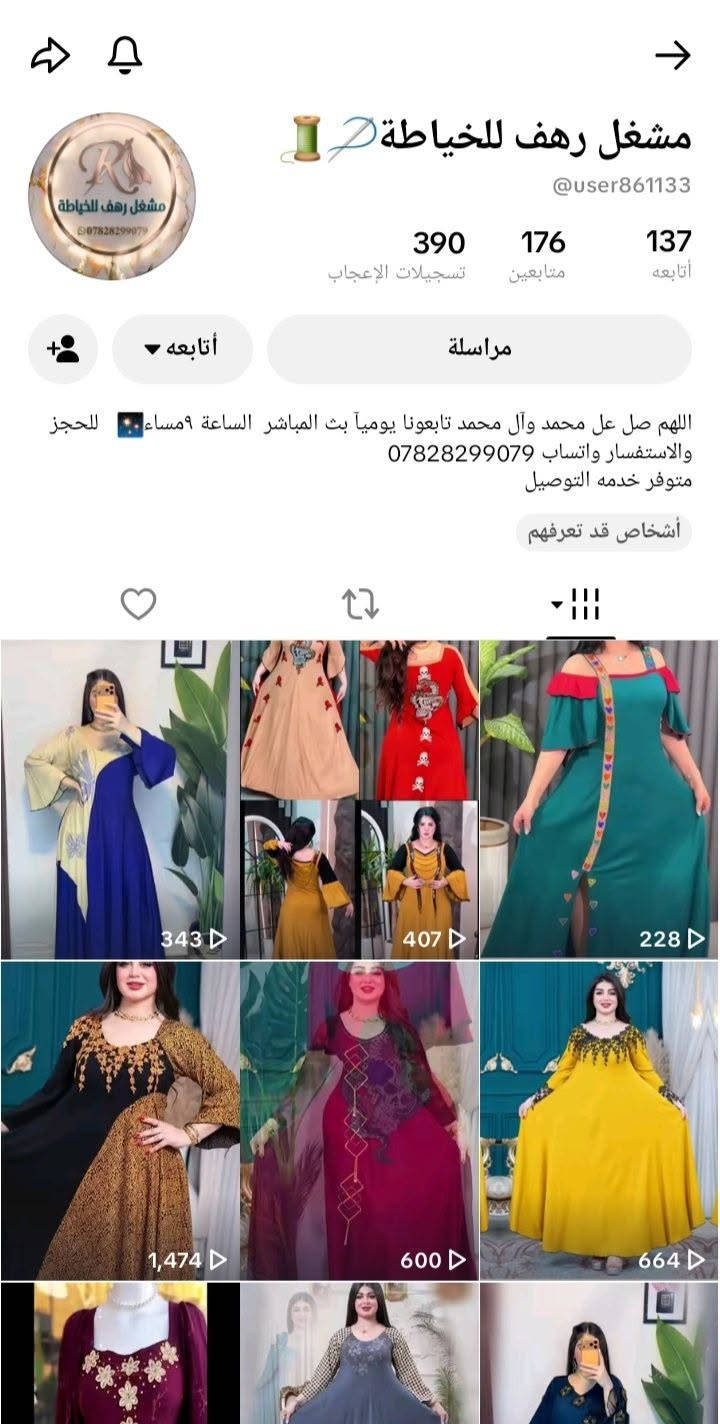The image size is (720, 1424).
Task: Open the notifications bell
Action: click(x=125, y=56)
